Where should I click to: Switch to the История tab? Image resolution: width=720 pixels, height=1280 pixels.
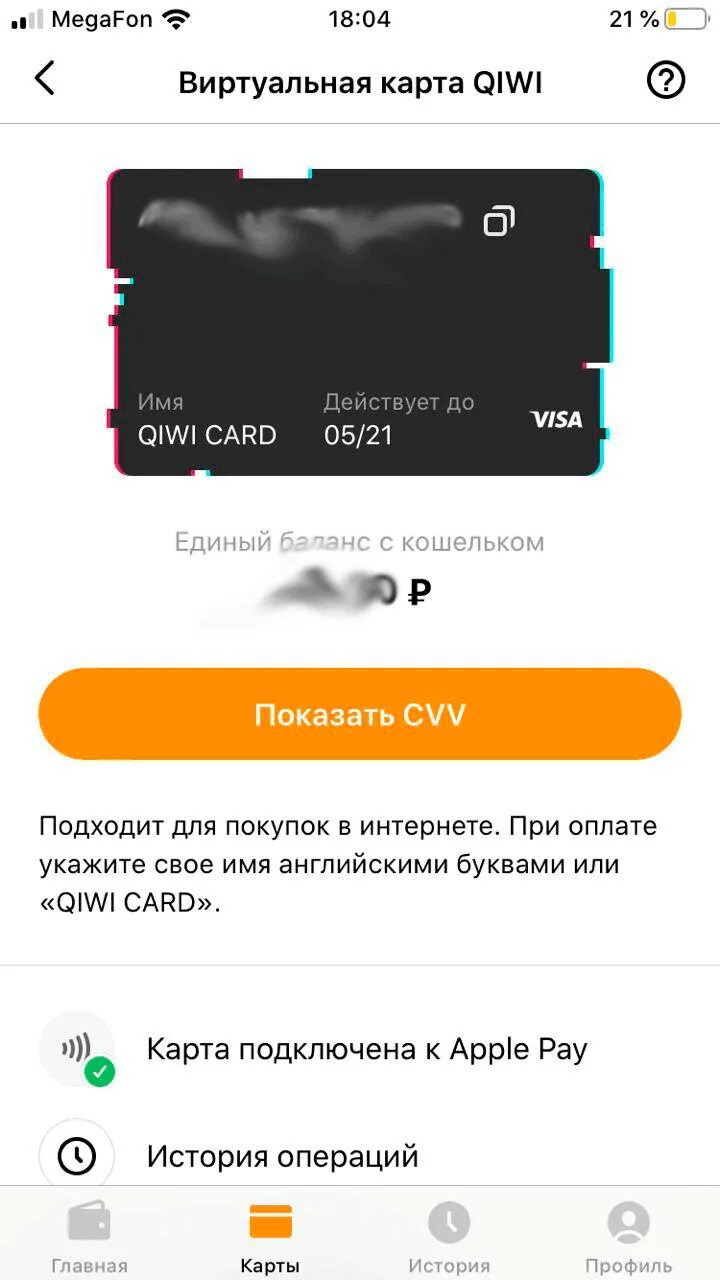pyautogui.click(x=449, y=1238)
